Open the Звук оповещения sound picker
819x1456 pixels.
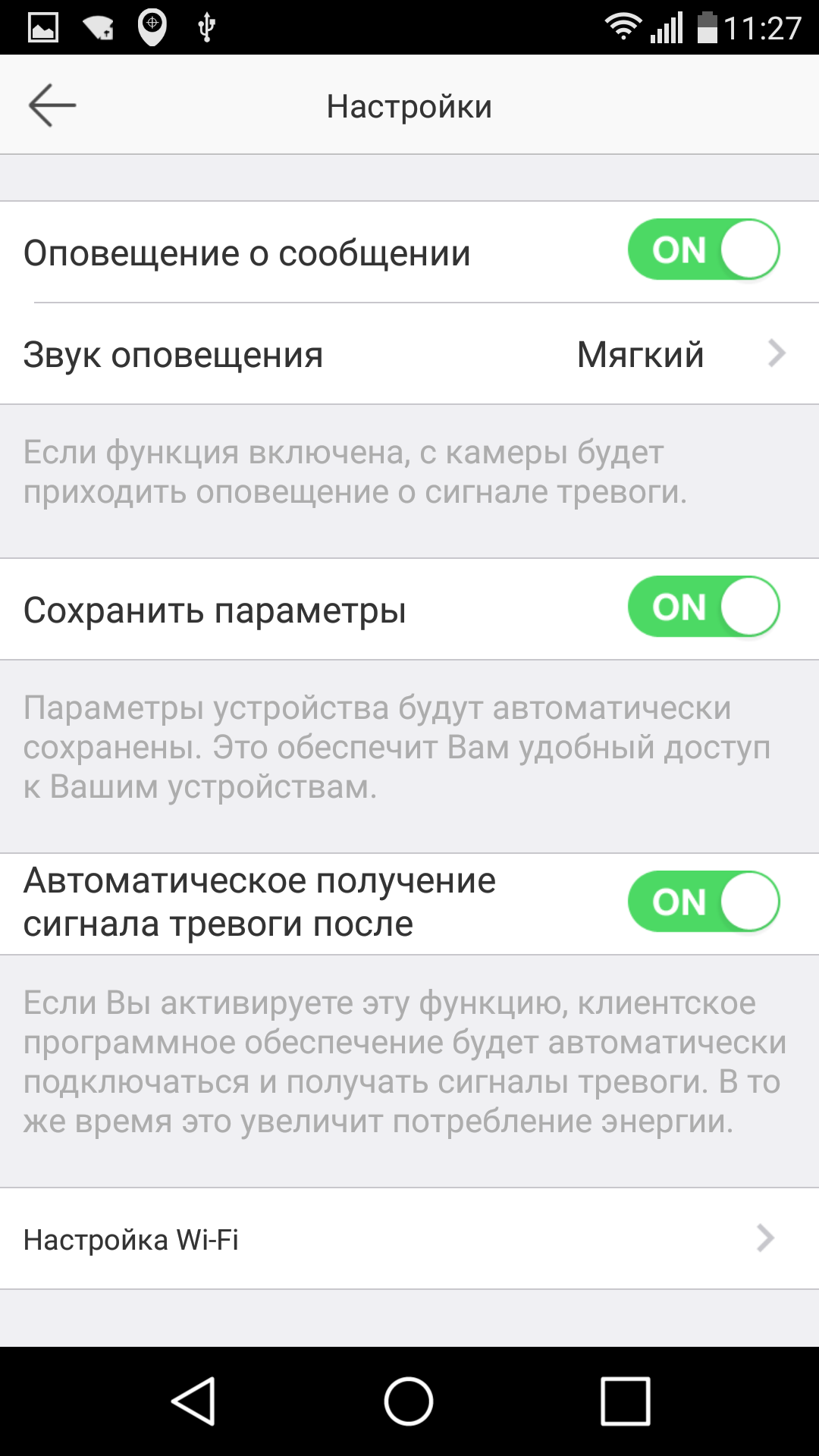[x=409, y=354]
